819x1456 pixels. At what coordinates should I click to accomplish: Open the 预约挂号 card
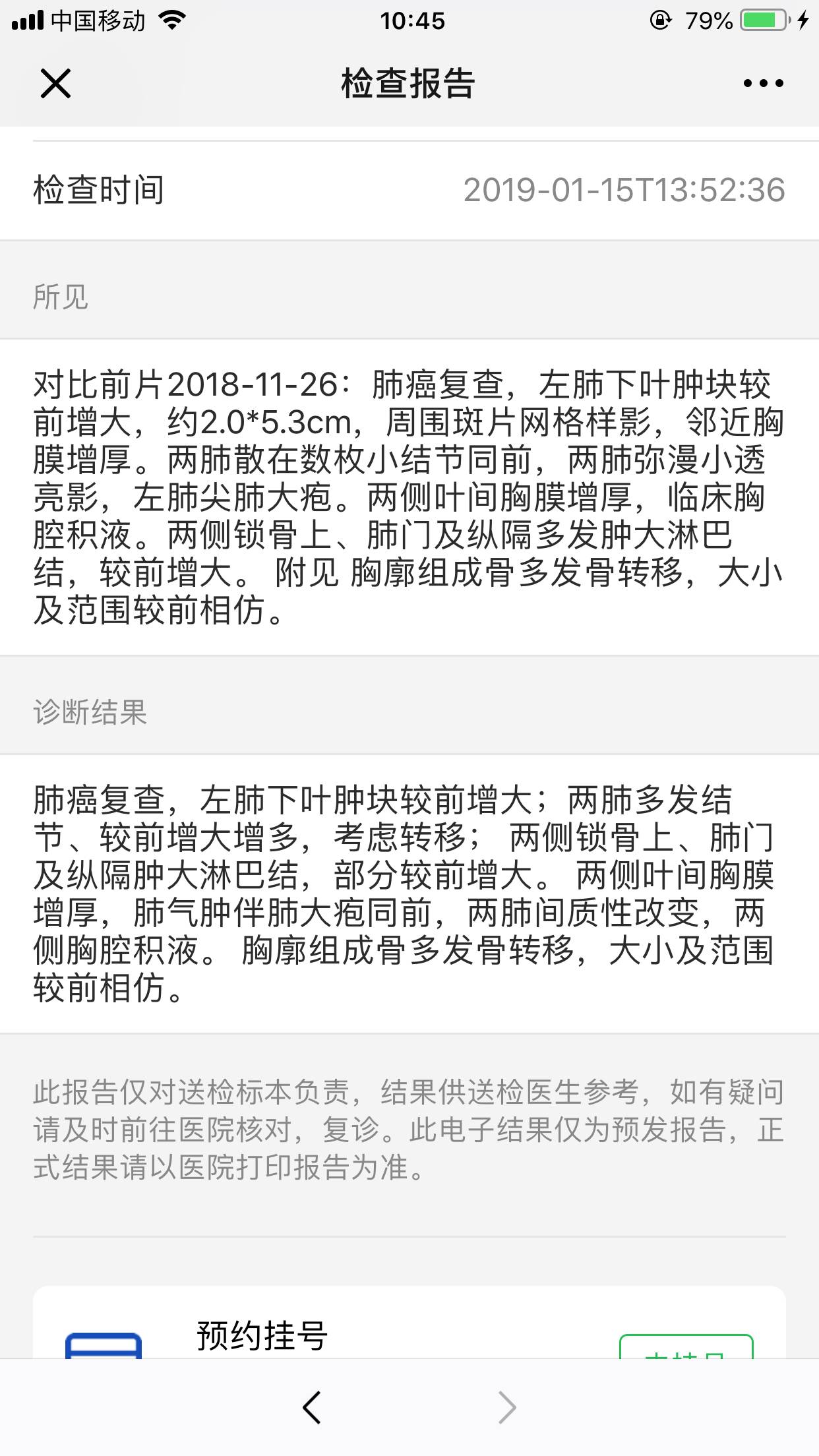coord(264,1336)
